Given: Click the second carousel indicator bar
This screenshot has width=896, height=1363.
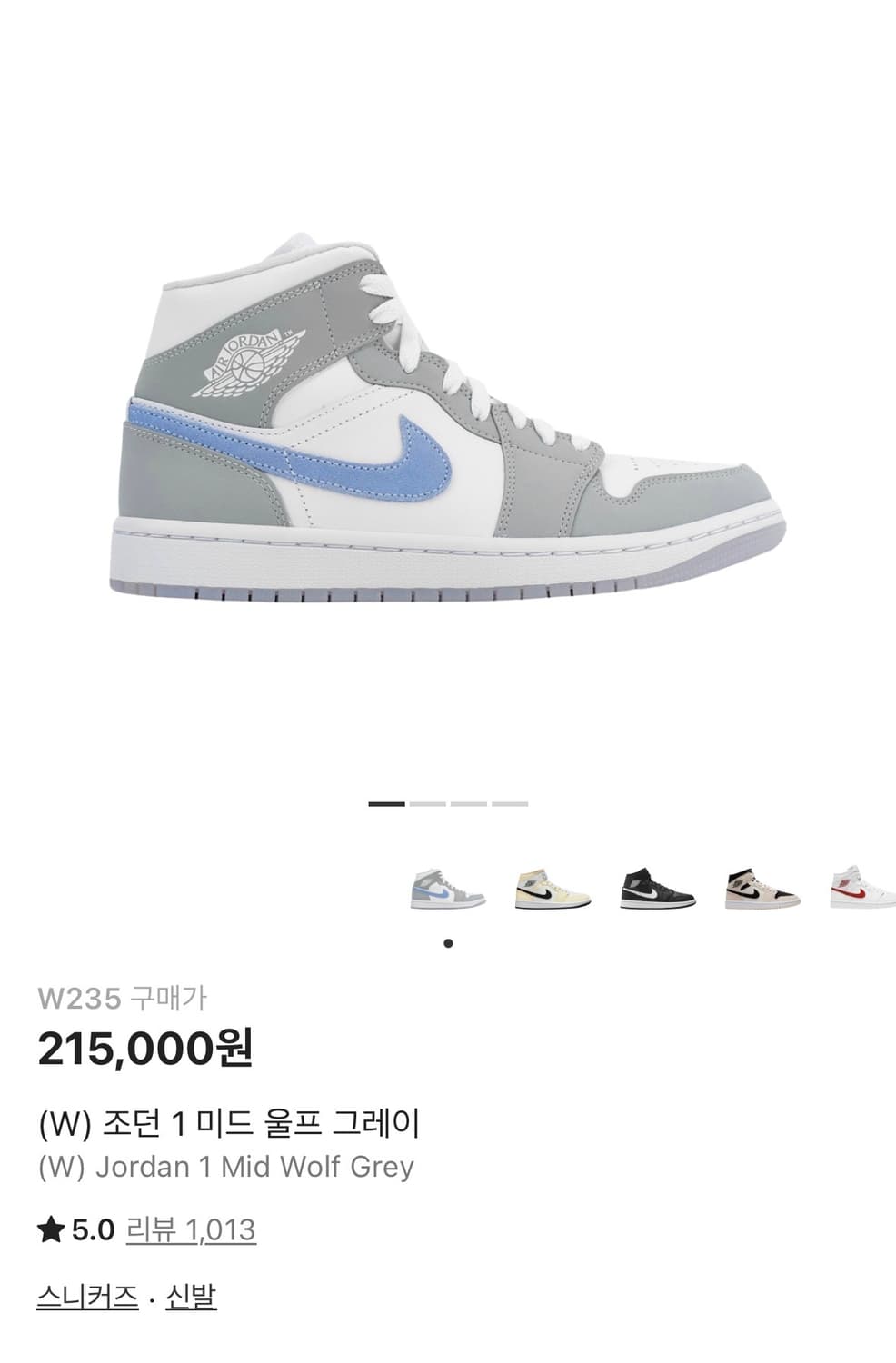Looking at the screenshot, I should 427,804.
